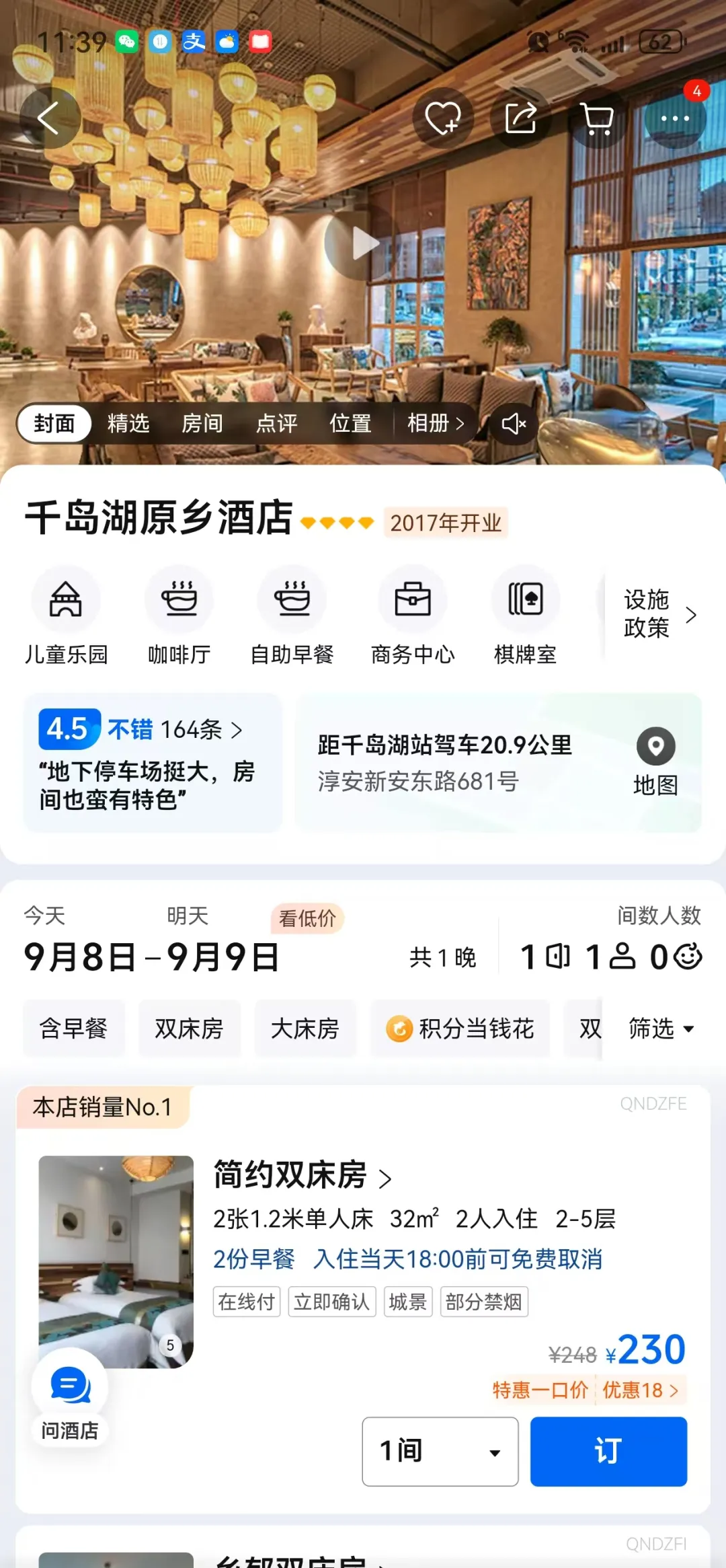Go back using the back arrow

click(49, 119)
